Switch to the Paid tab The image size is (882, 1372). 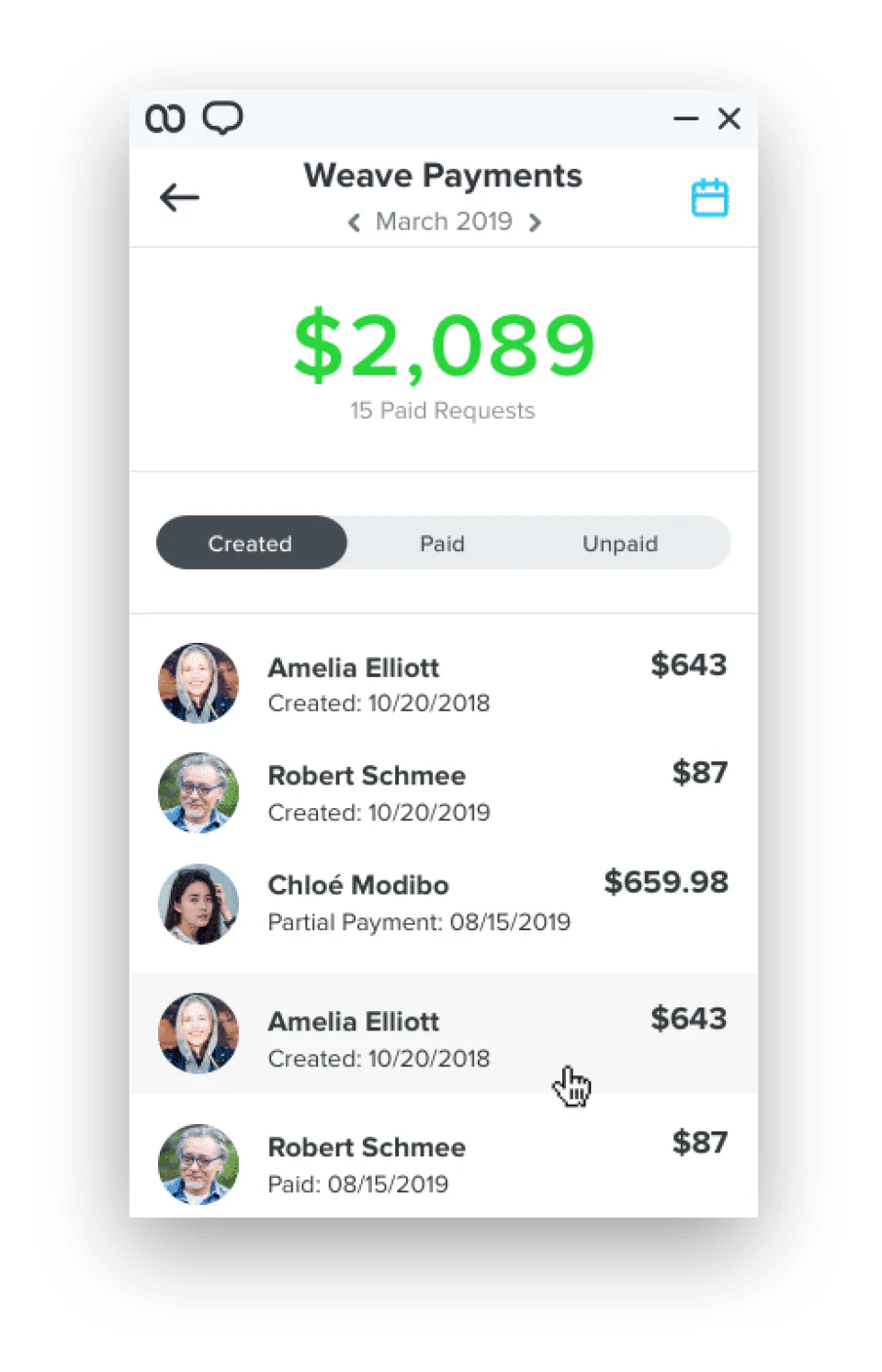[x=442, y=543]
